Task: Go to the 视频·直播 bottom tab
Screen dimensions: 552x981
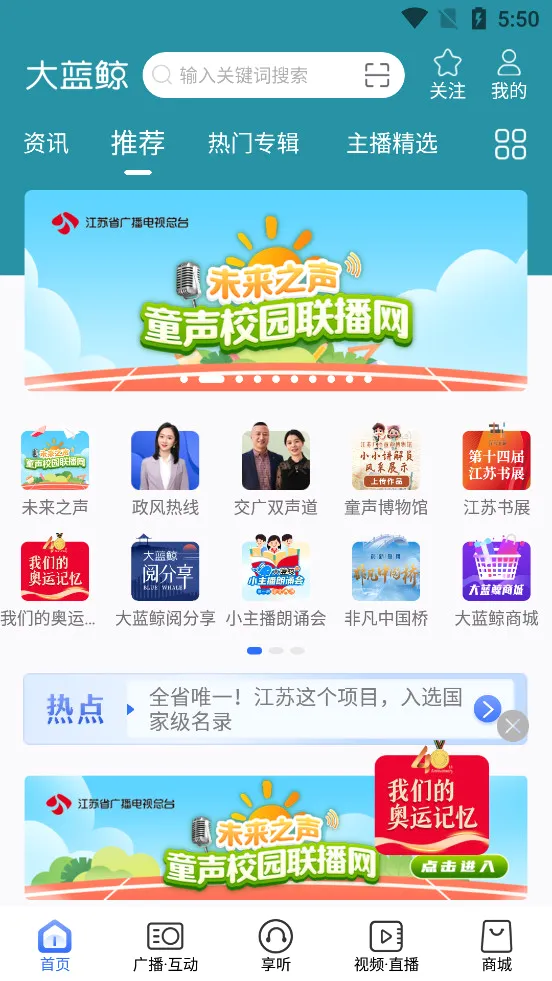Action: (x=386, y=947)
